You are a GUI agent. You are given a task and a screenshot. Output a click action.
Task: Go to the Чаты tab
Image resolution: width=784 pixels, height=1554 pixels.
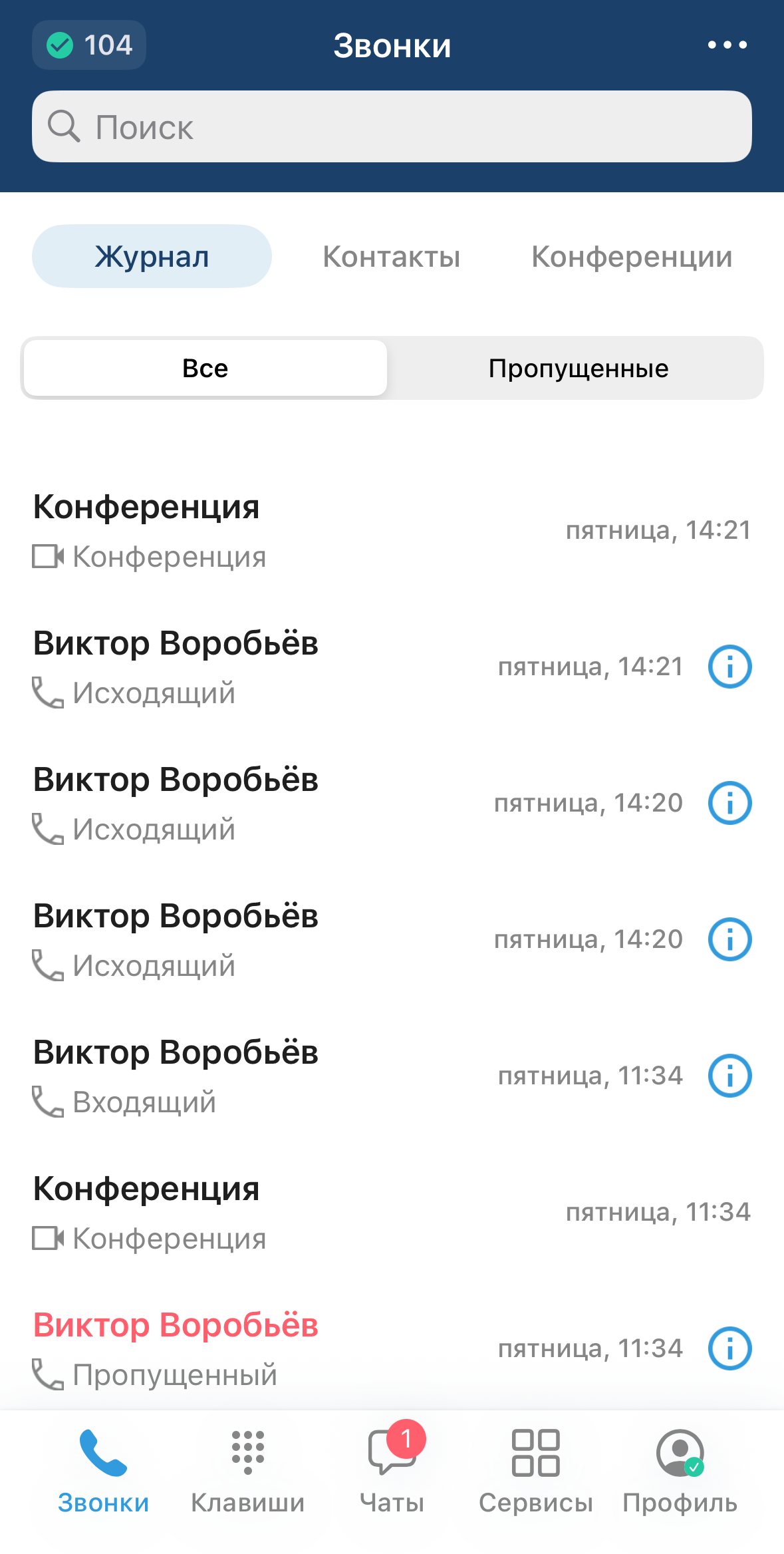(392, 1469)
